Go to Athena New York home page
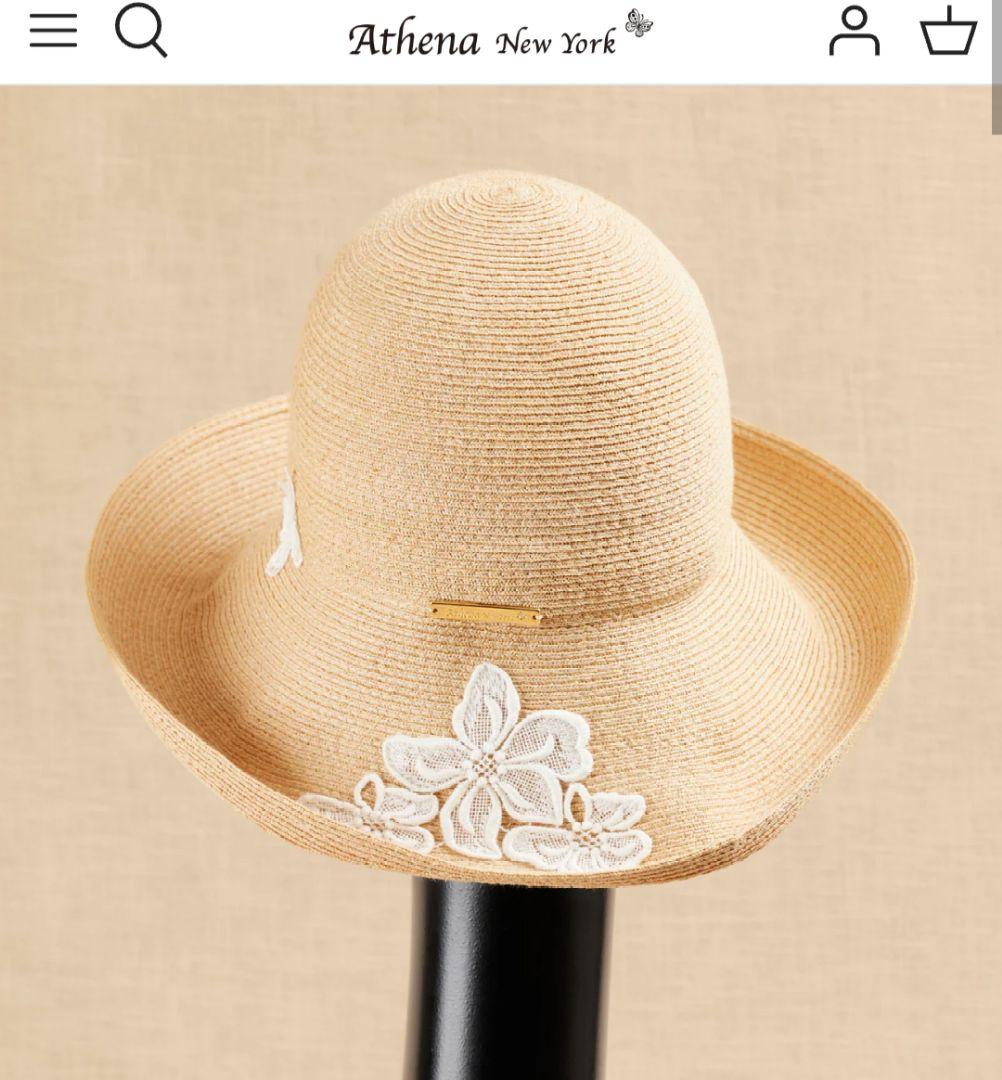Viewport: 1002px width, 1080px height. coord(500,36)
